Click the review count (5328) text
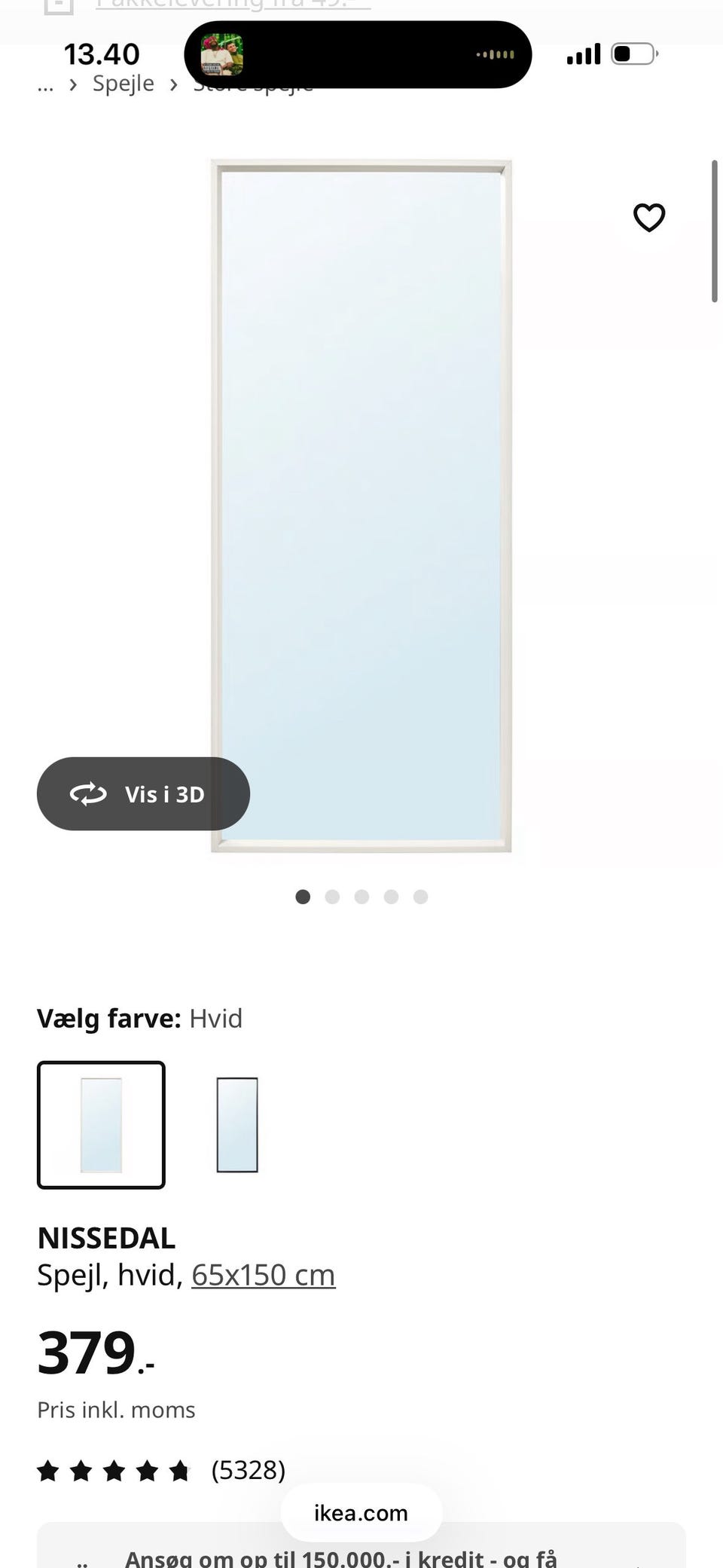Image resolution: width=723 pixels, height=1568 pixels. pos(248,1469)
